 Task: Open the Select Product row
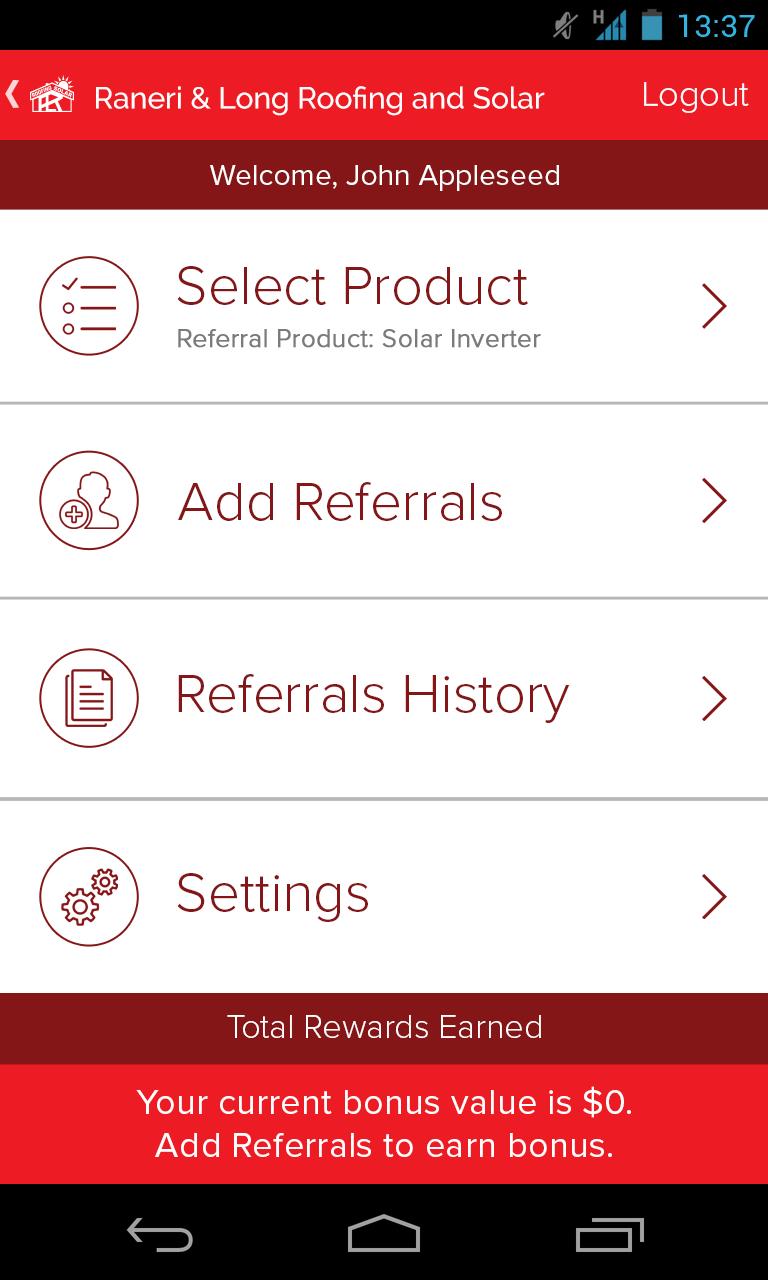click(x=384, y=307)
